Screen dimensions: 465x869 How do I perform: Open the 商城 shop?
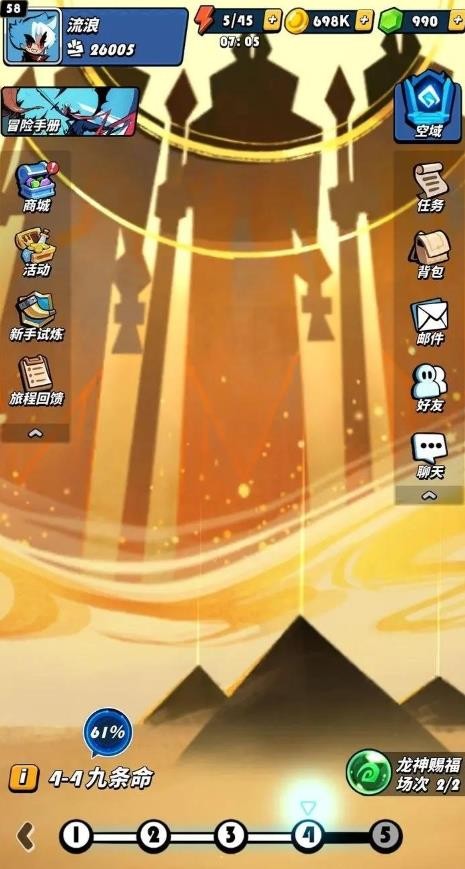[36, 187]
